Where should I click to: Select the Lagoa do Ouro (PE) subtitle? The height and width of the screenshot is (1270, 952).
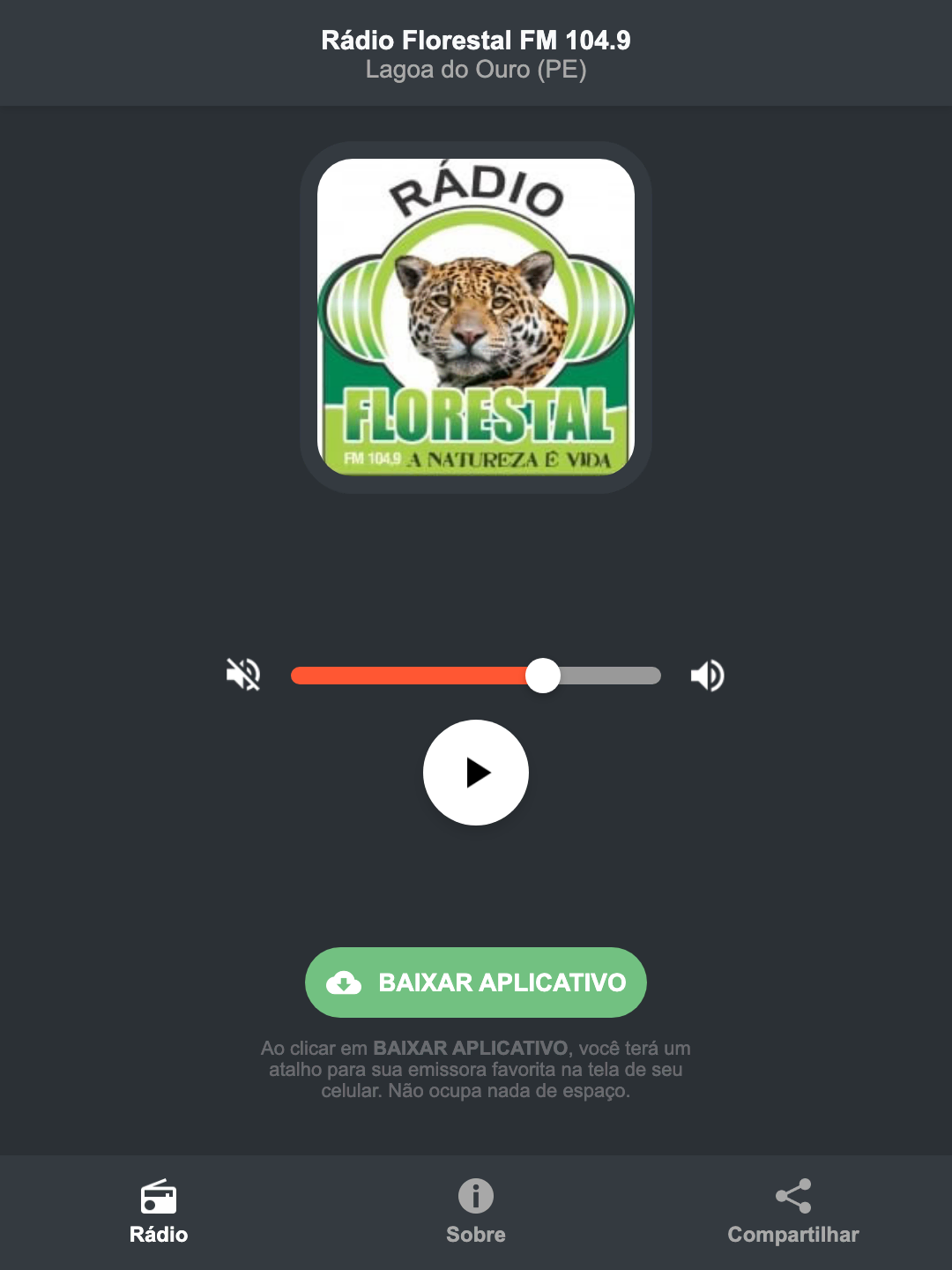tap(476, 70)
